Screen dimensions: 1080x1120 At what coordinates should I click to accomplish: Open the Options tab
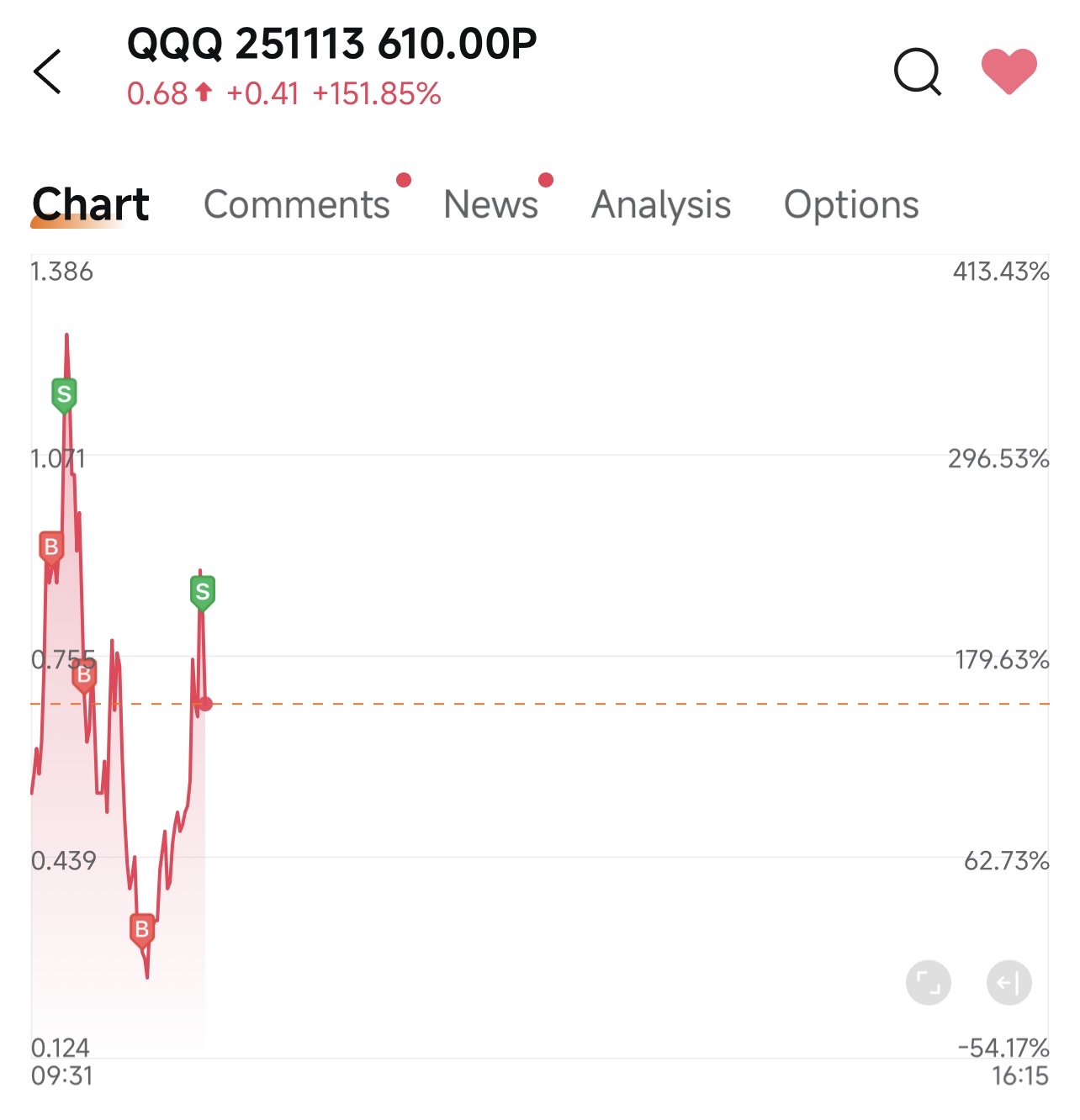(x=851, y=203)
